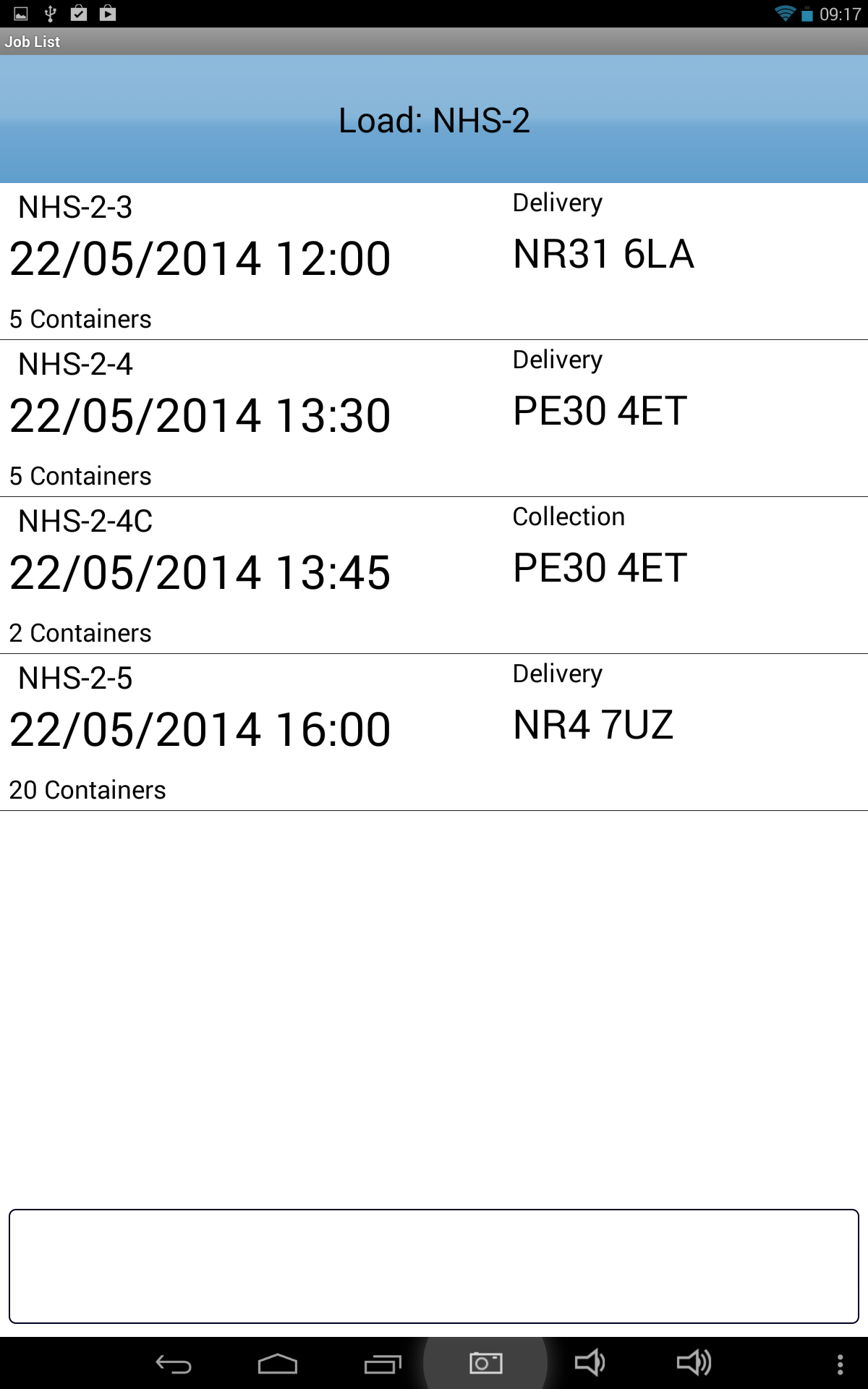
Task: Lower volume using navigation bar speaker
Action: (x=590, y=1363)
